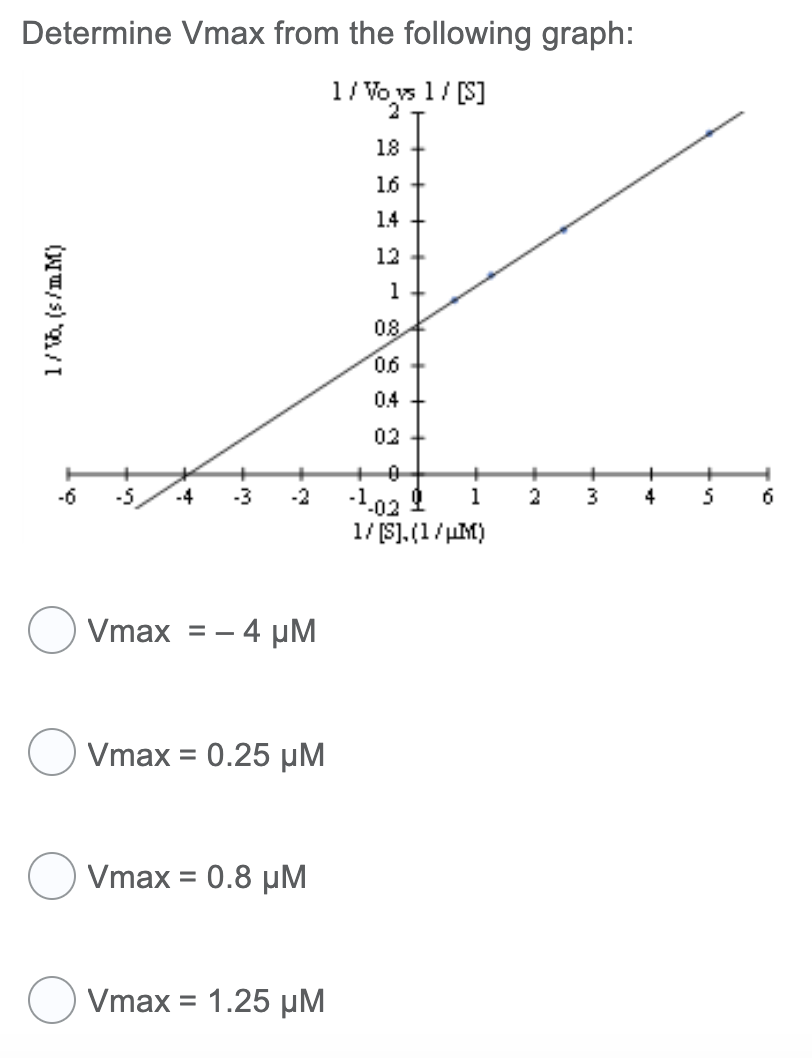
Task: Click the data point near x = 0.5
Action: [456, 298]
